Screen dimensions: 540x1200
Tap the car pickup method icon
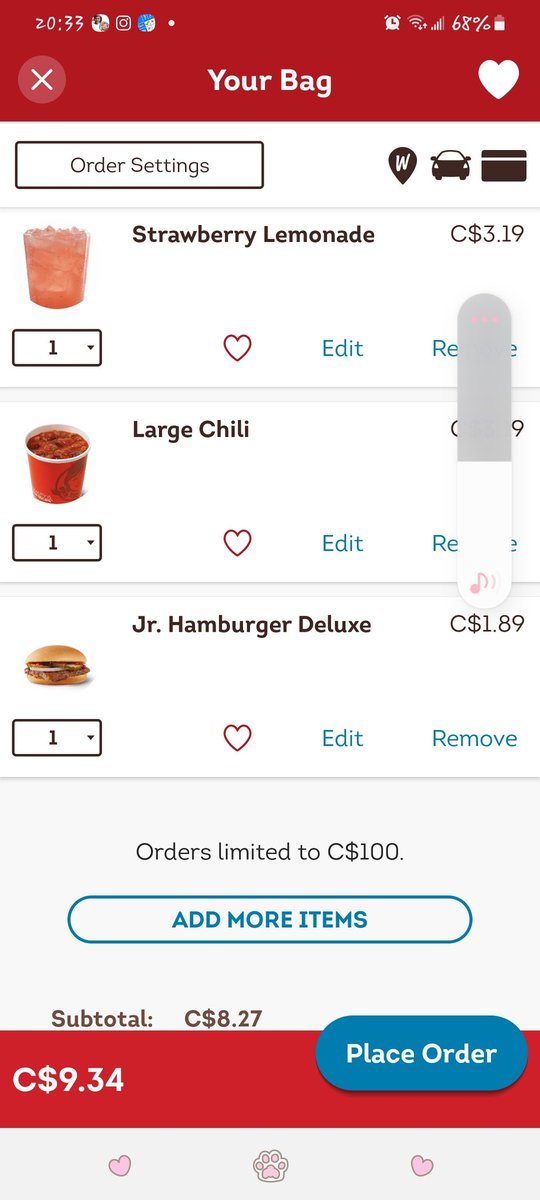point(450,166)
